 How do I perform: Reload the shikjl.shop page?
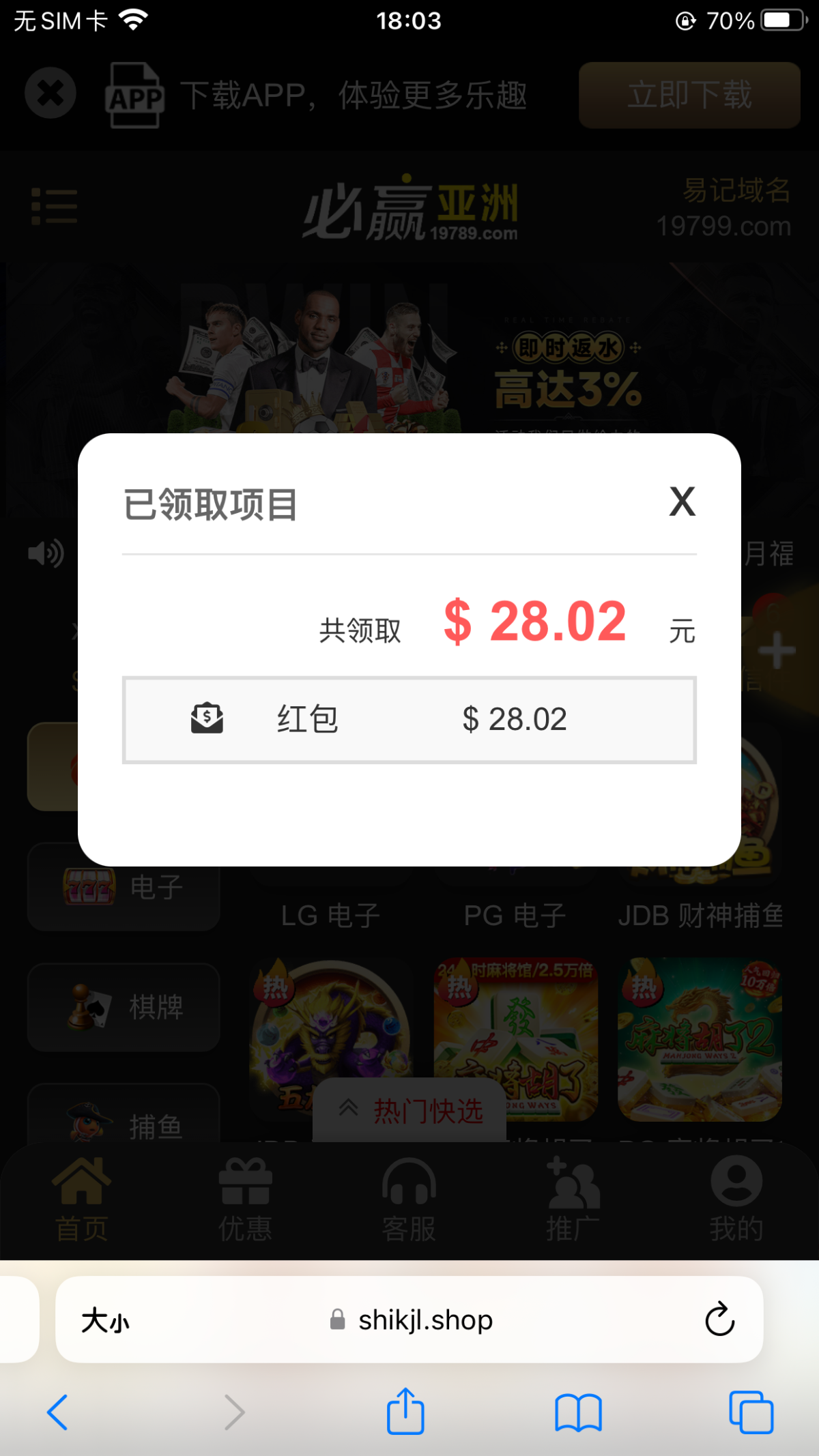pos(719,1320)
